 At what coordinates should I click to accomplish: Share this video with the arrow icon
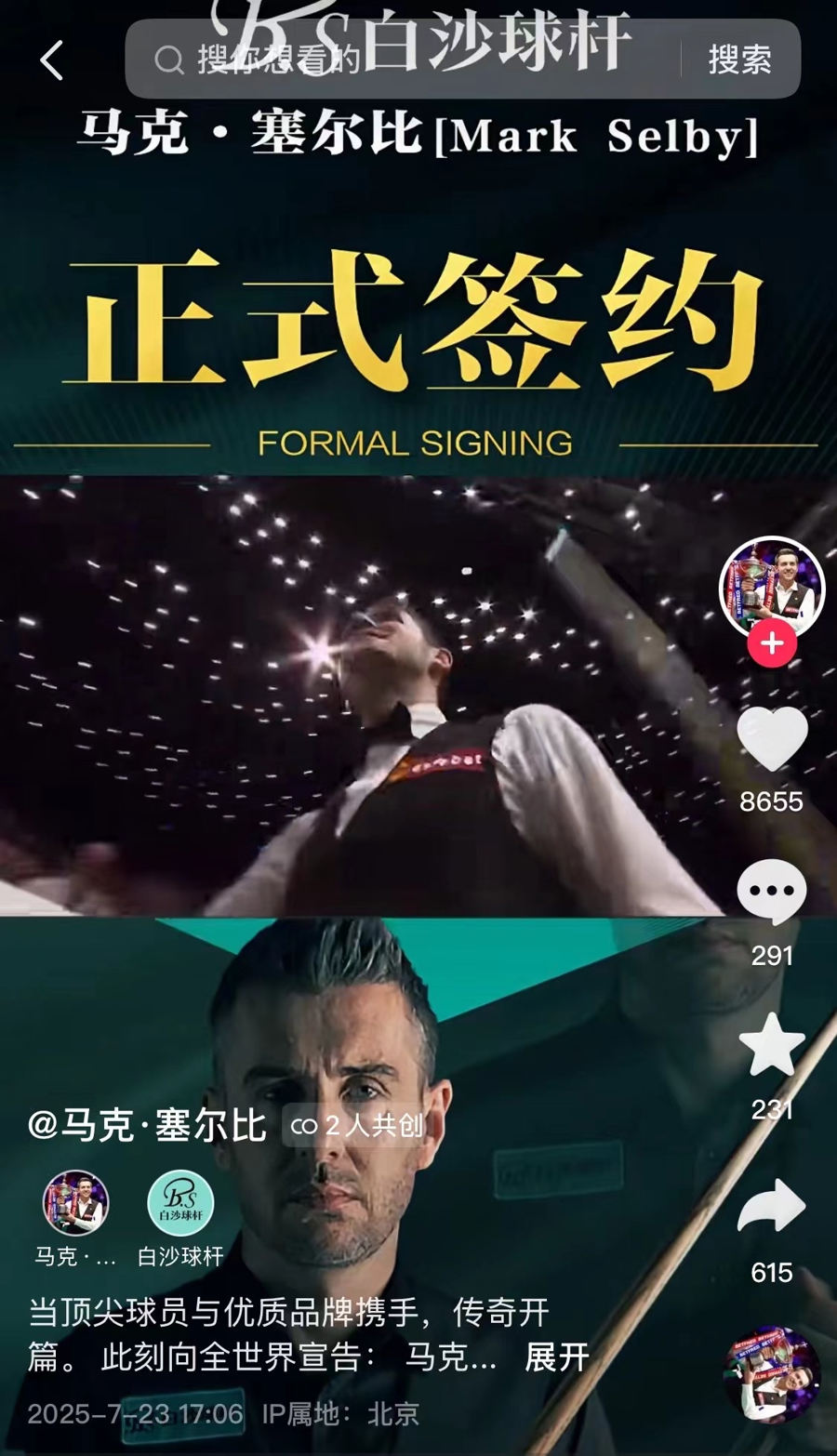coord(771,1206)
